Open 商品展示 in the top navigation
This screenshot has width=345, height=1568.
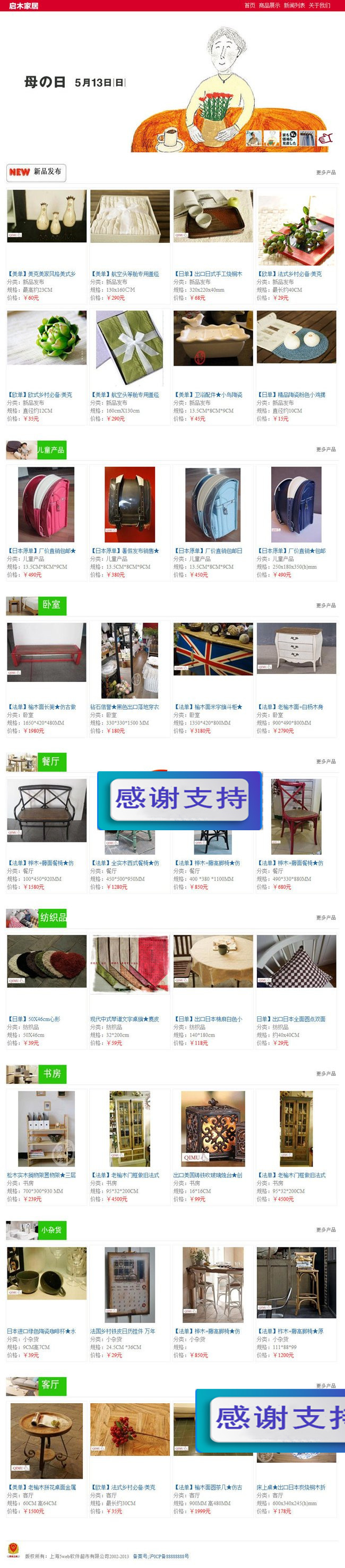[x=269, y=5]
